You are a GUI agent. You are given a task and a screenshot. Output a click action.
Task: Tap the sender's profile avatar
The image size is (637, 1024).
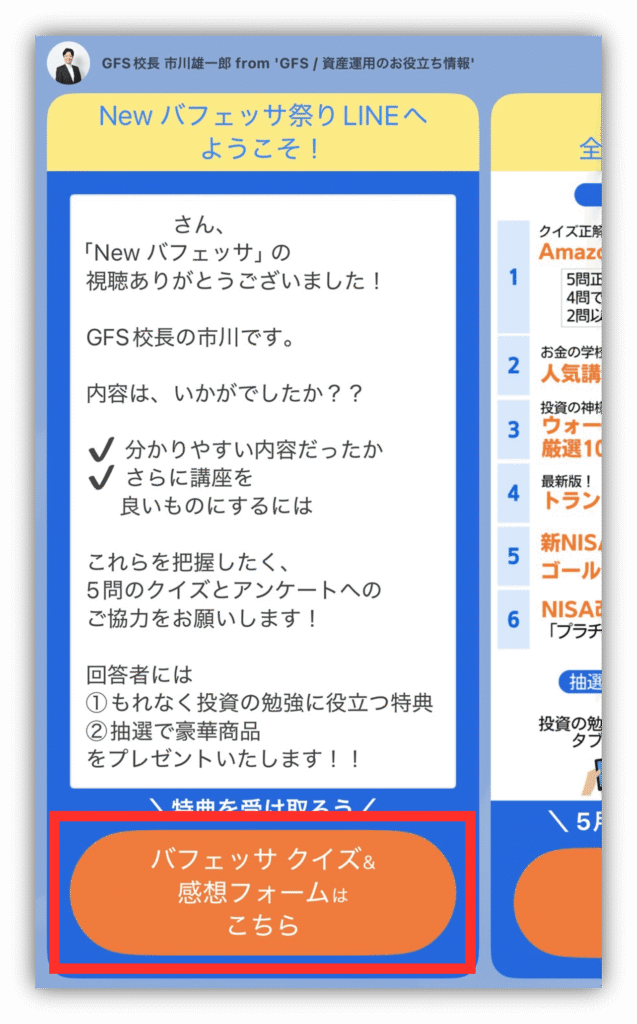(68, 65)
